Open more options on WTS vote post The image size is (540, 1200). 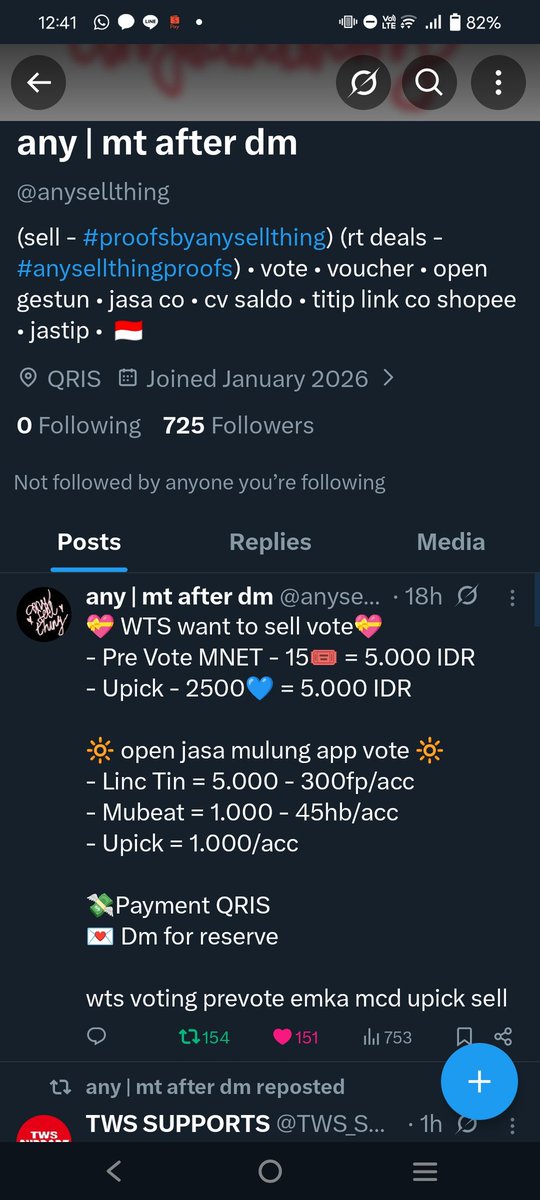[512, 597]
